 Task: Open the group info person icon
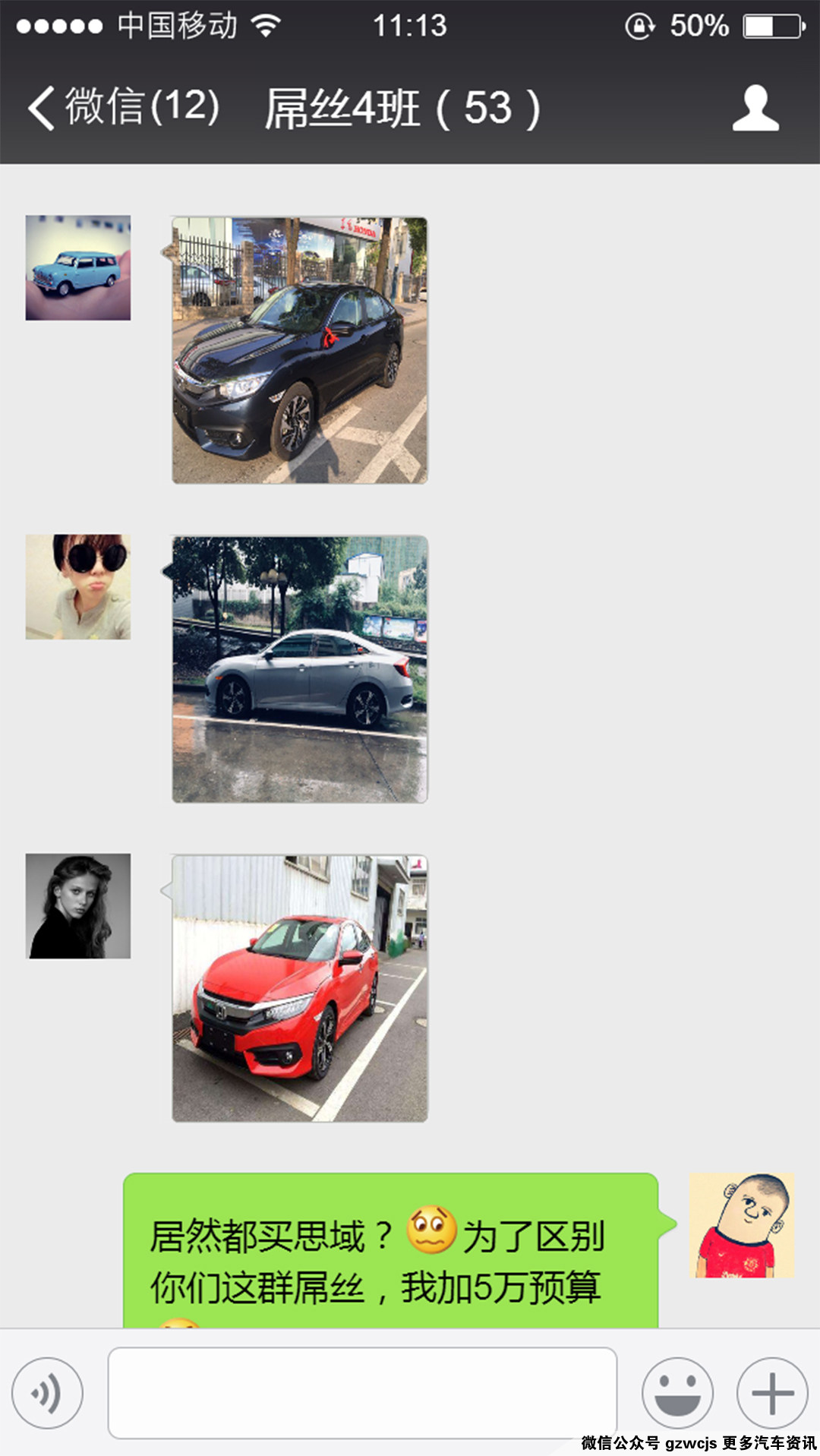755,109
